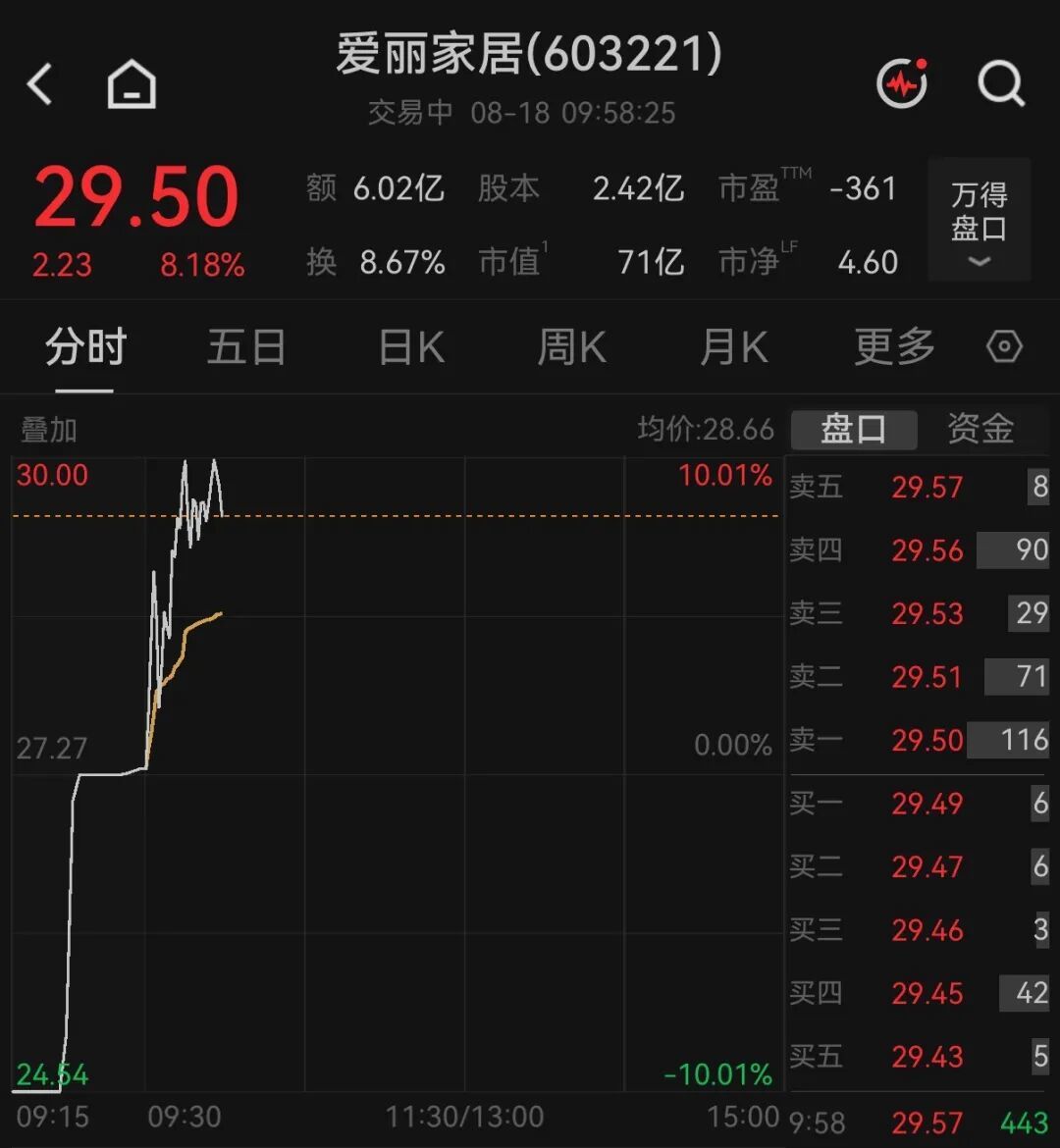Image resolution: width=1060 pixels, height=1148 pixels.
Task: Switch to the 周K chart tab
Action: [x=572, y=347]
